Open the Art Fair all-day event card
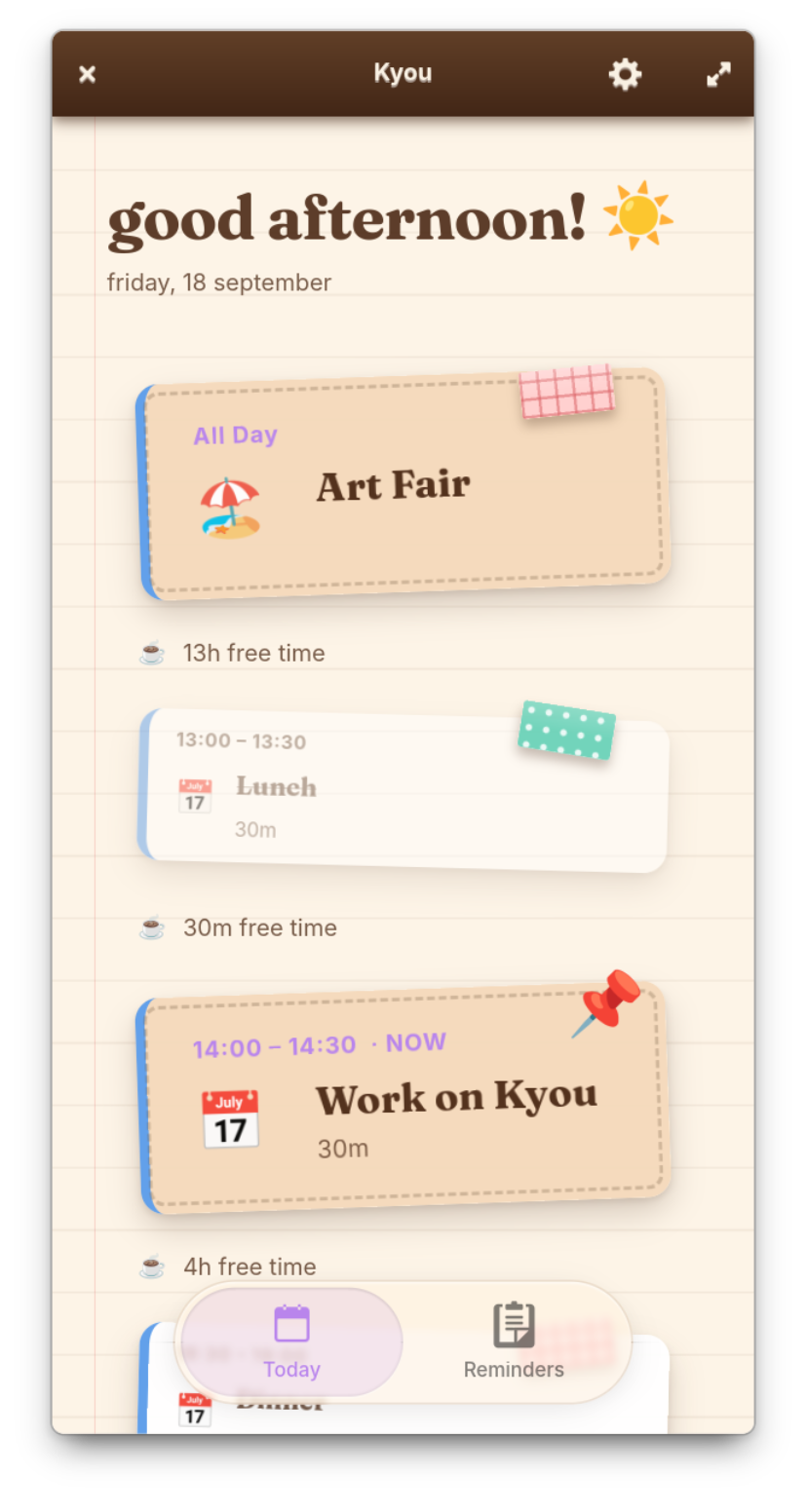The image size is (807, 1512). click(x=403, y=483)
